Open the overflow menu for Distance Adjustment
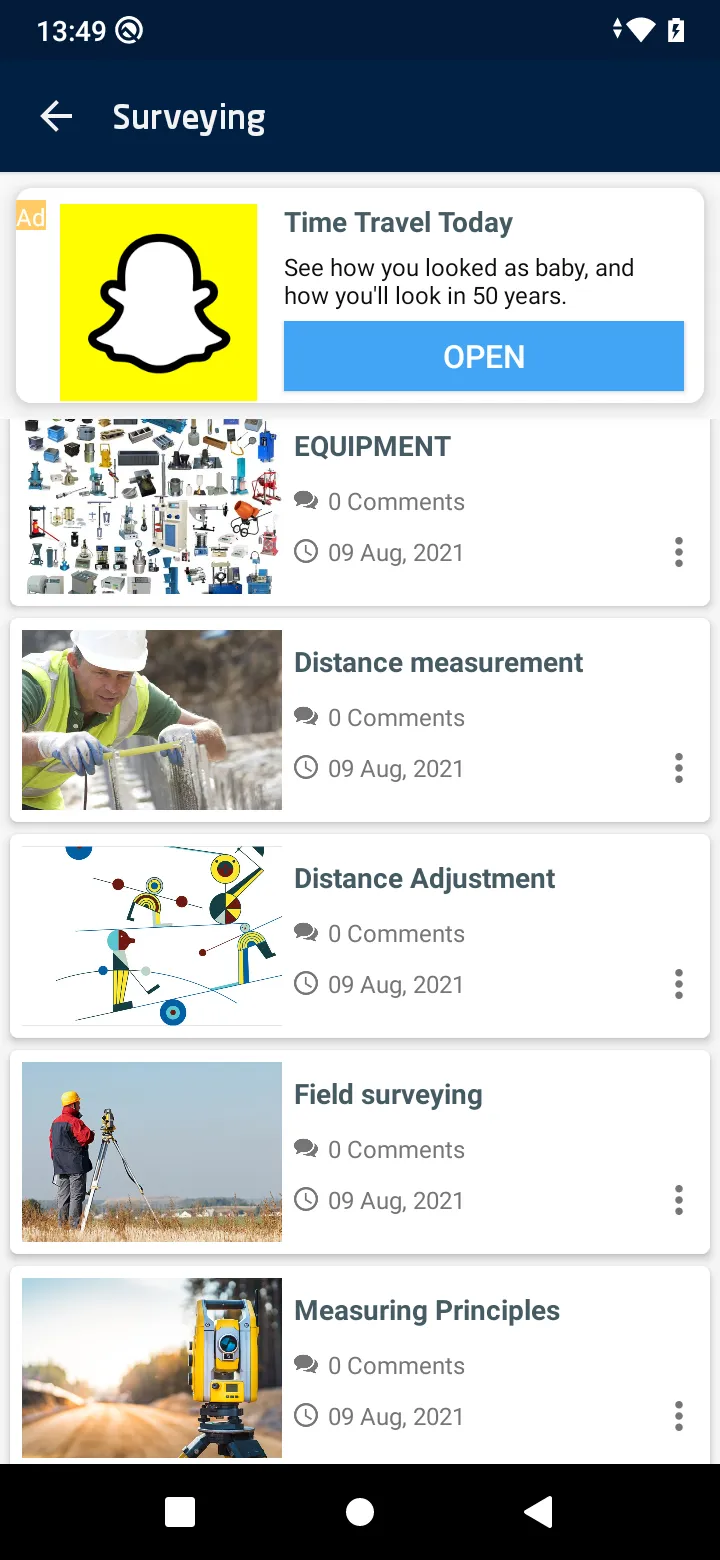 679,984
